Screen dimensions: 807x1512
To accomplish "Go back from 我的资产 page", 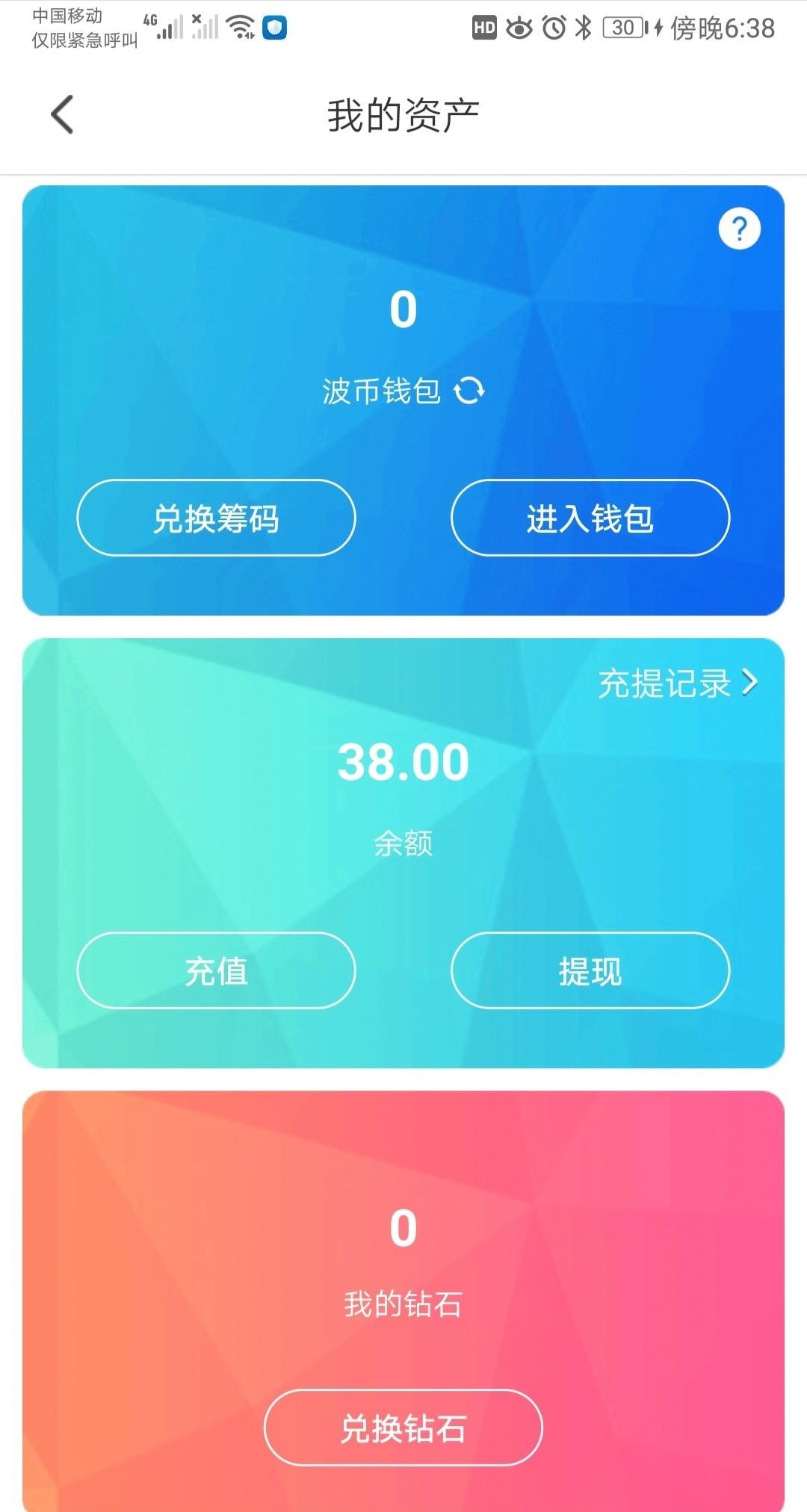I will tap(63, 115).
